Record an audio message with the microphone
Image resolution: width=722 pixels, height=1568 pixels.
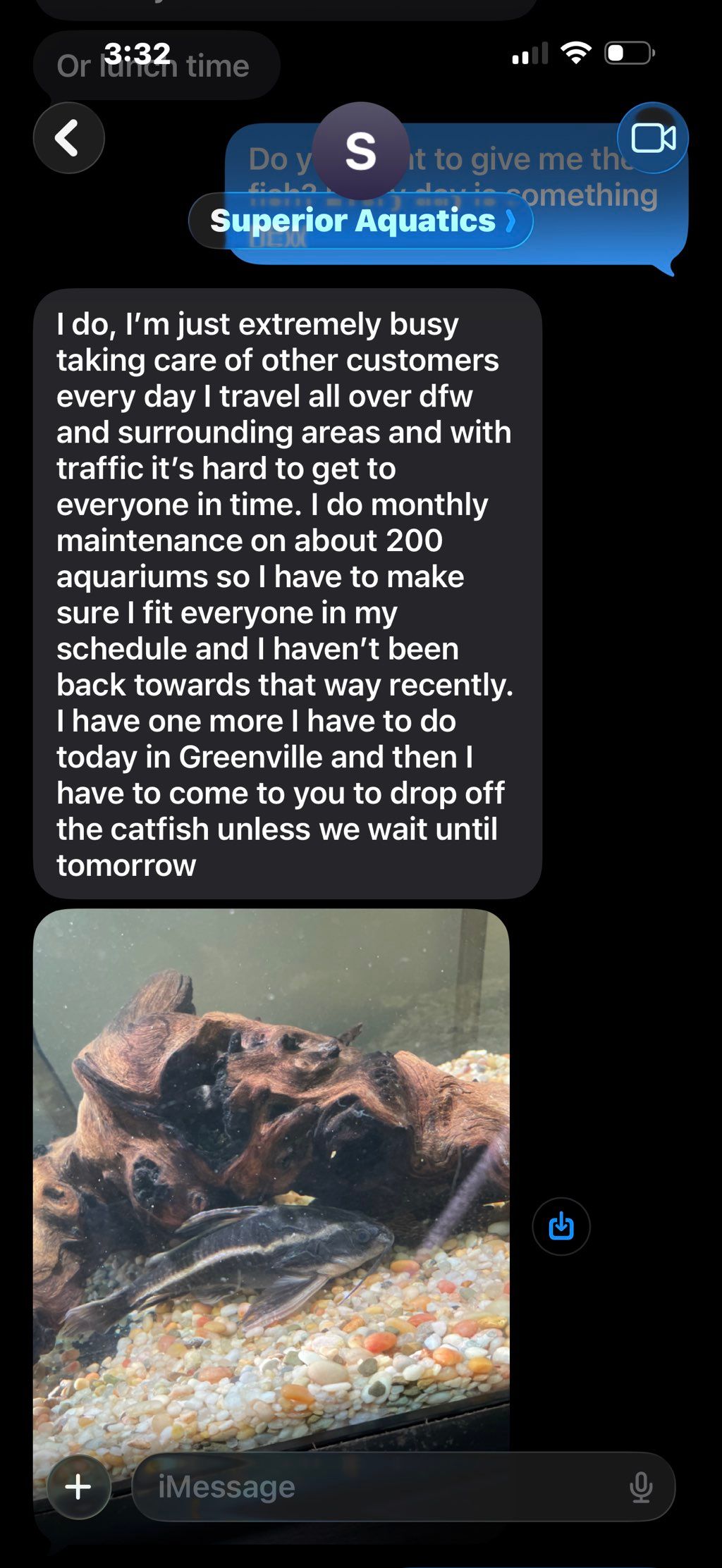pos(640,1487)
